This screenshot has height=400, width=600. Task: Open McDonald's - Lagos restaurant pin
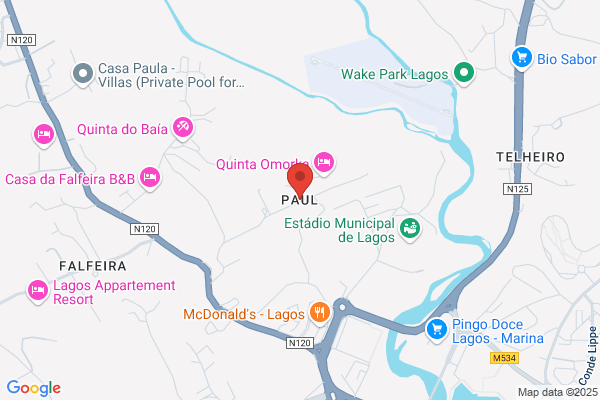(x=320, y=313)
